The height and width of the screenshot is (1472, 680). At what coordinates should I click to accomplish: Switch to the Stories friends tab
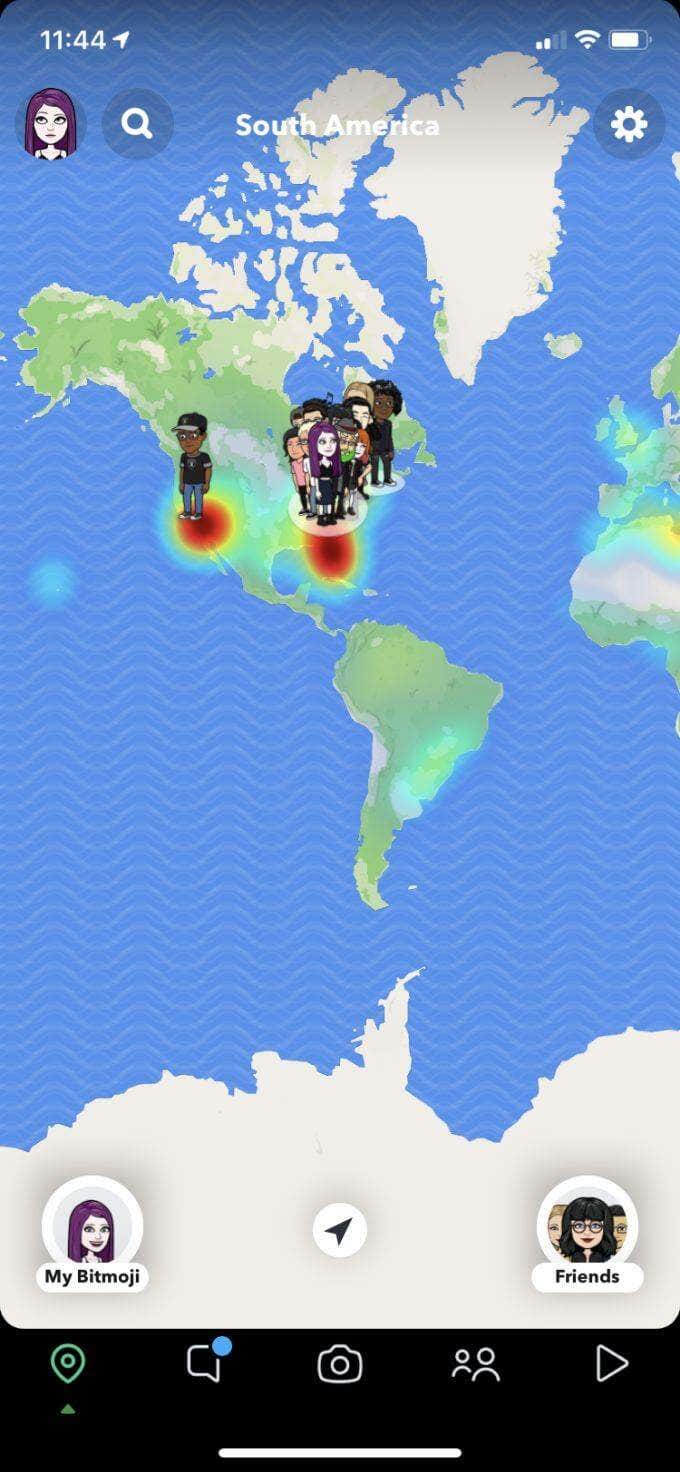coord(475,1364)
